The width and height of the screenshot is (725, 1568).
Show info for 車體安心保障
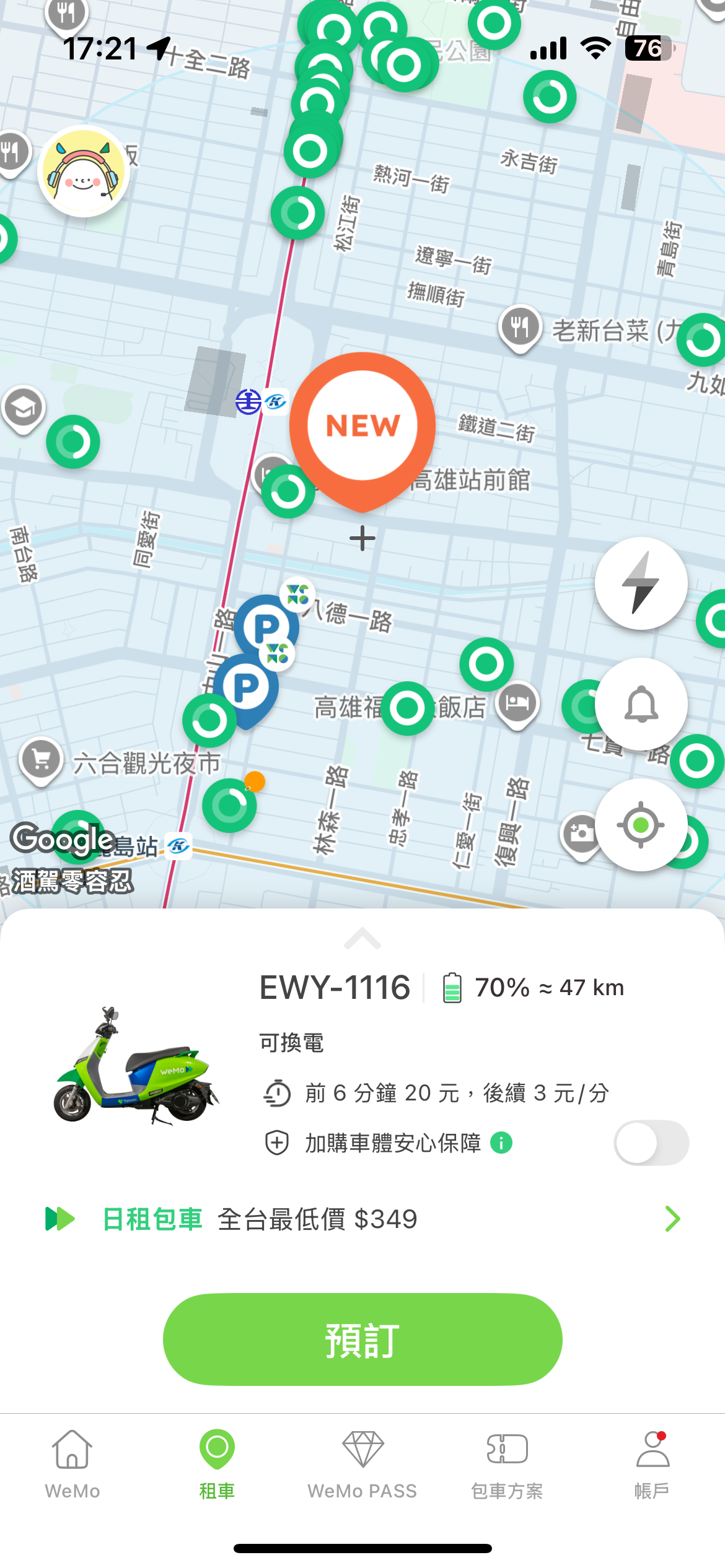501,1143
